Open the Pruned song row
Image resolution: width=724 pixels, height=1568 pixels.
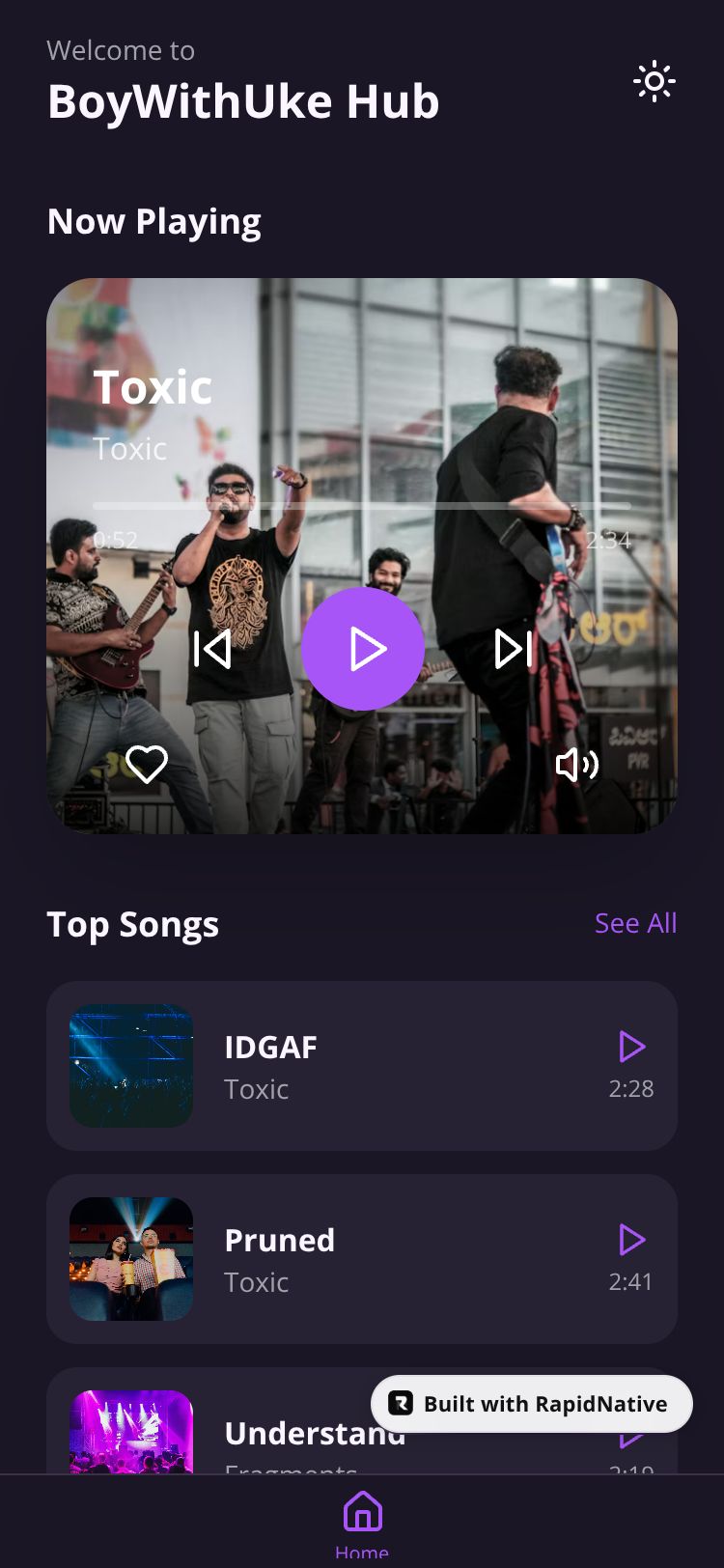point(386,1259)
